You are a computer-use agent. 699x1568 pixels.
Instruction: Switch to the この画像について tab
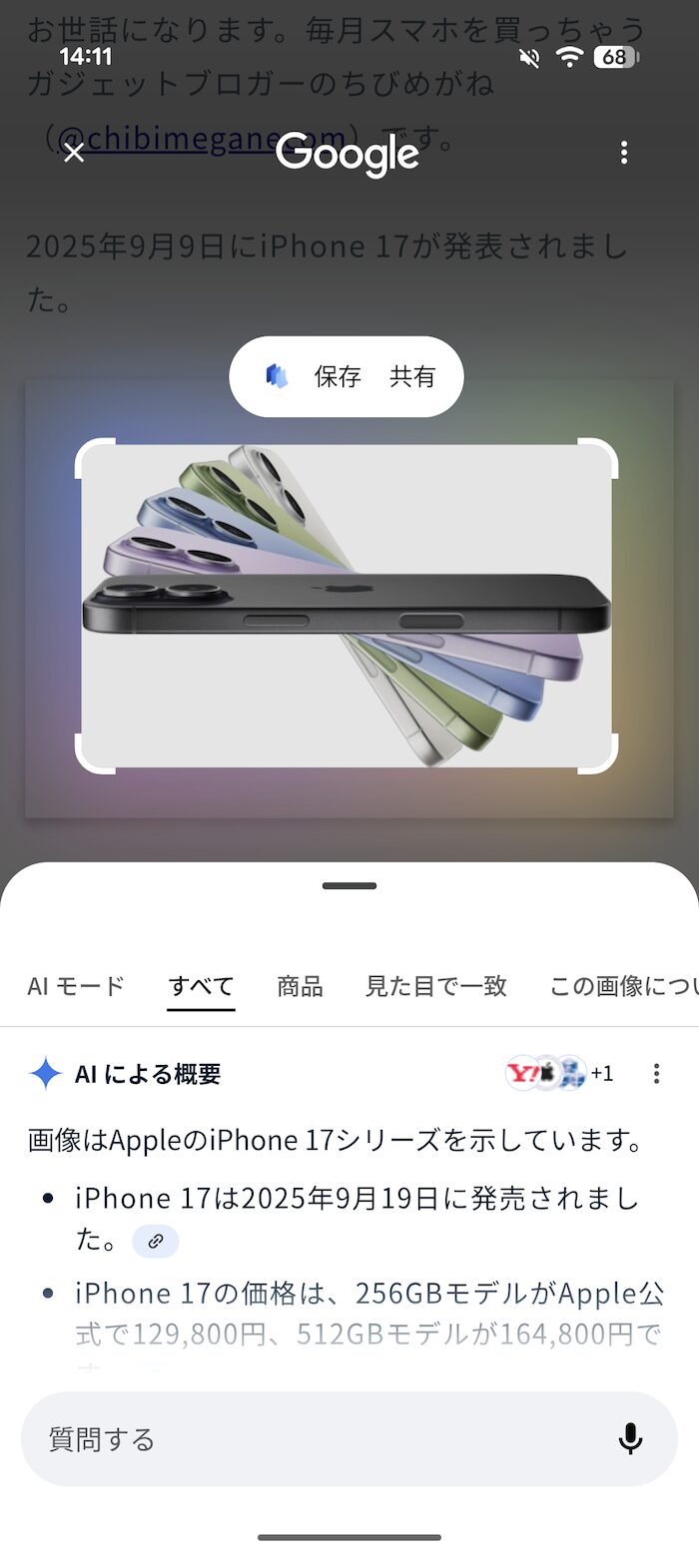click(x=624, y=986)
